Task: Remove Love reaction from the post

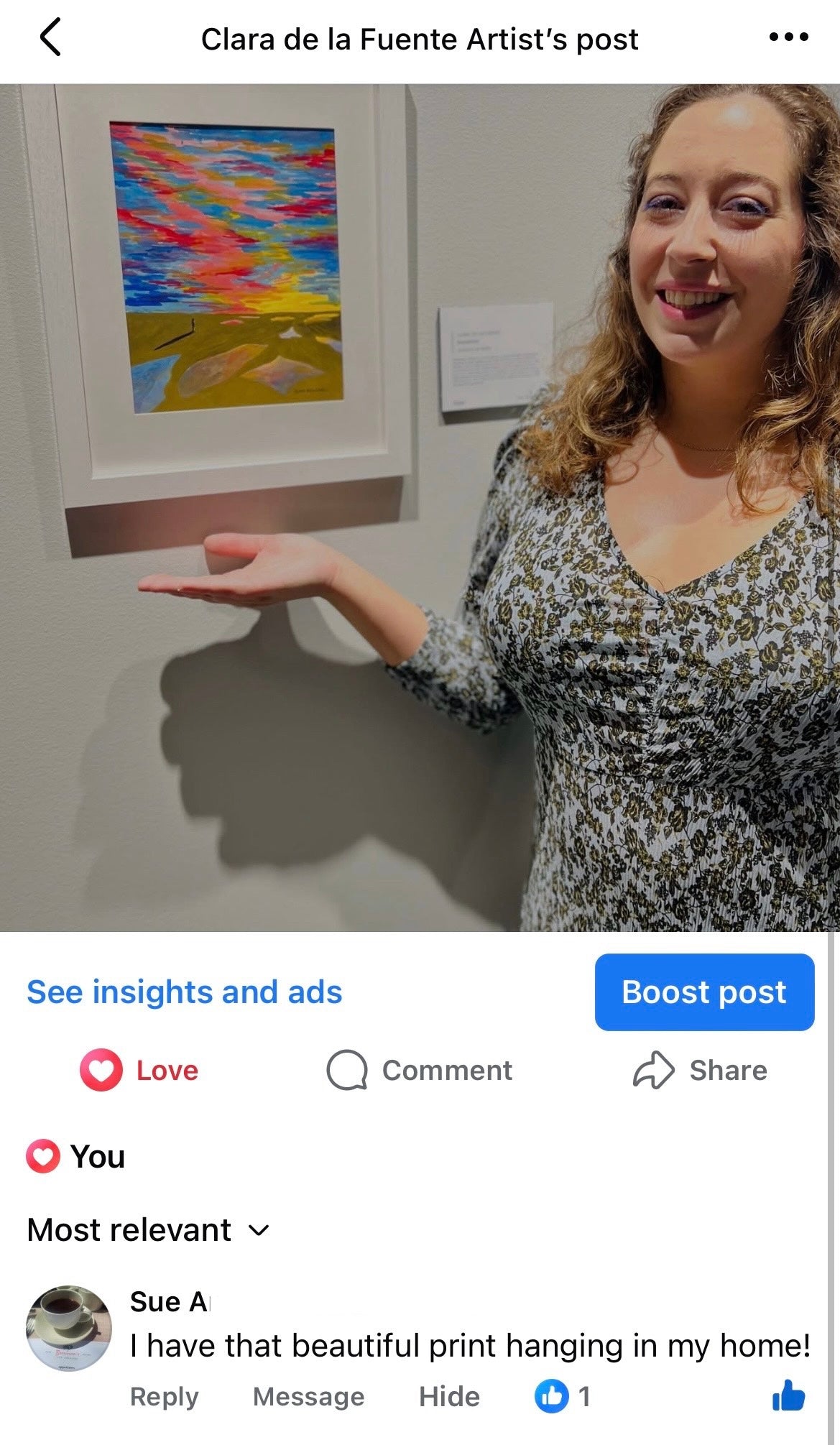Action: pos(139,1070)
